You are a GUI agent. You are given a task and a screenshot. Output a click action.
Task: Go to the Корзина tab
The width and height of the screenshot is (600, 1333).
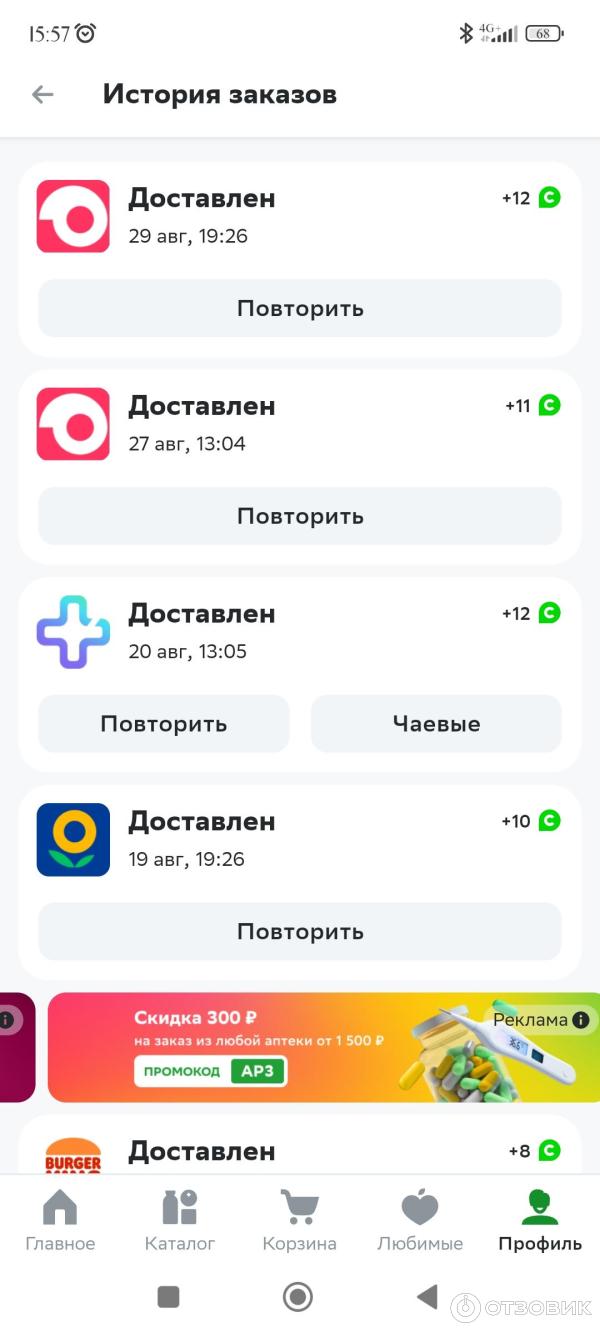[x=299, y=1221]
